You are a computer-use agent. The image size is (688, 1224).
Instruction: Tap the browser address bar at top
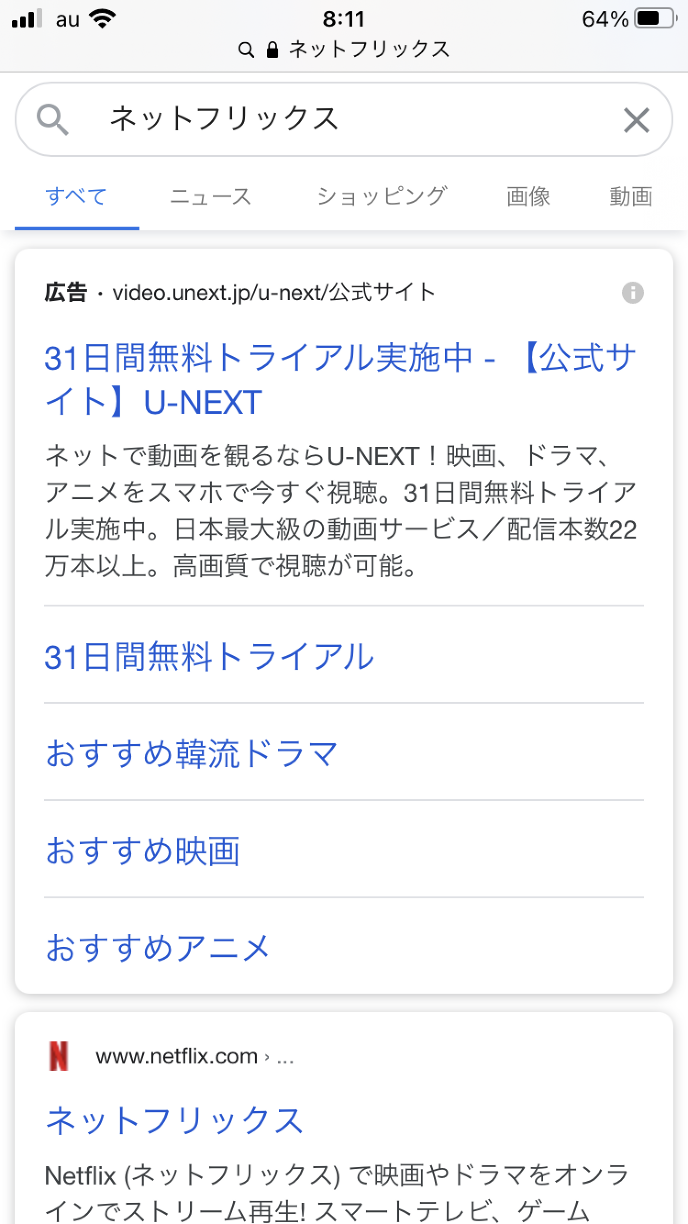(x=344, y=49)
